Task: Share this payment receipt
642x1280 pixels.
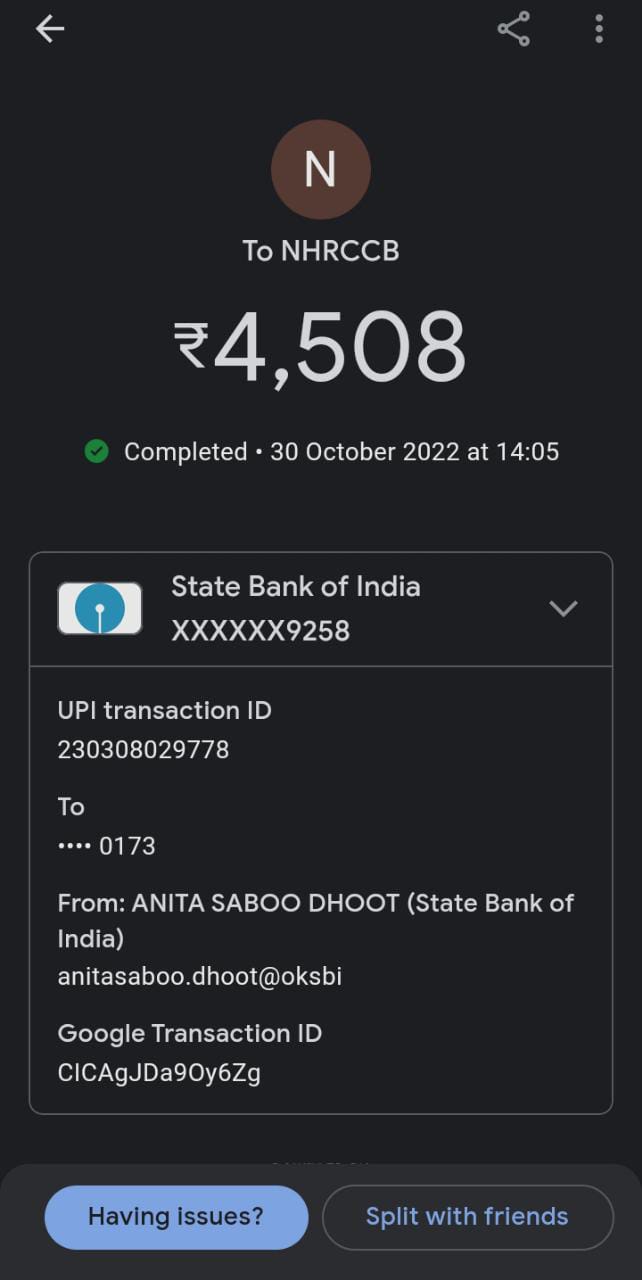Action: click(x=514, y=29)
